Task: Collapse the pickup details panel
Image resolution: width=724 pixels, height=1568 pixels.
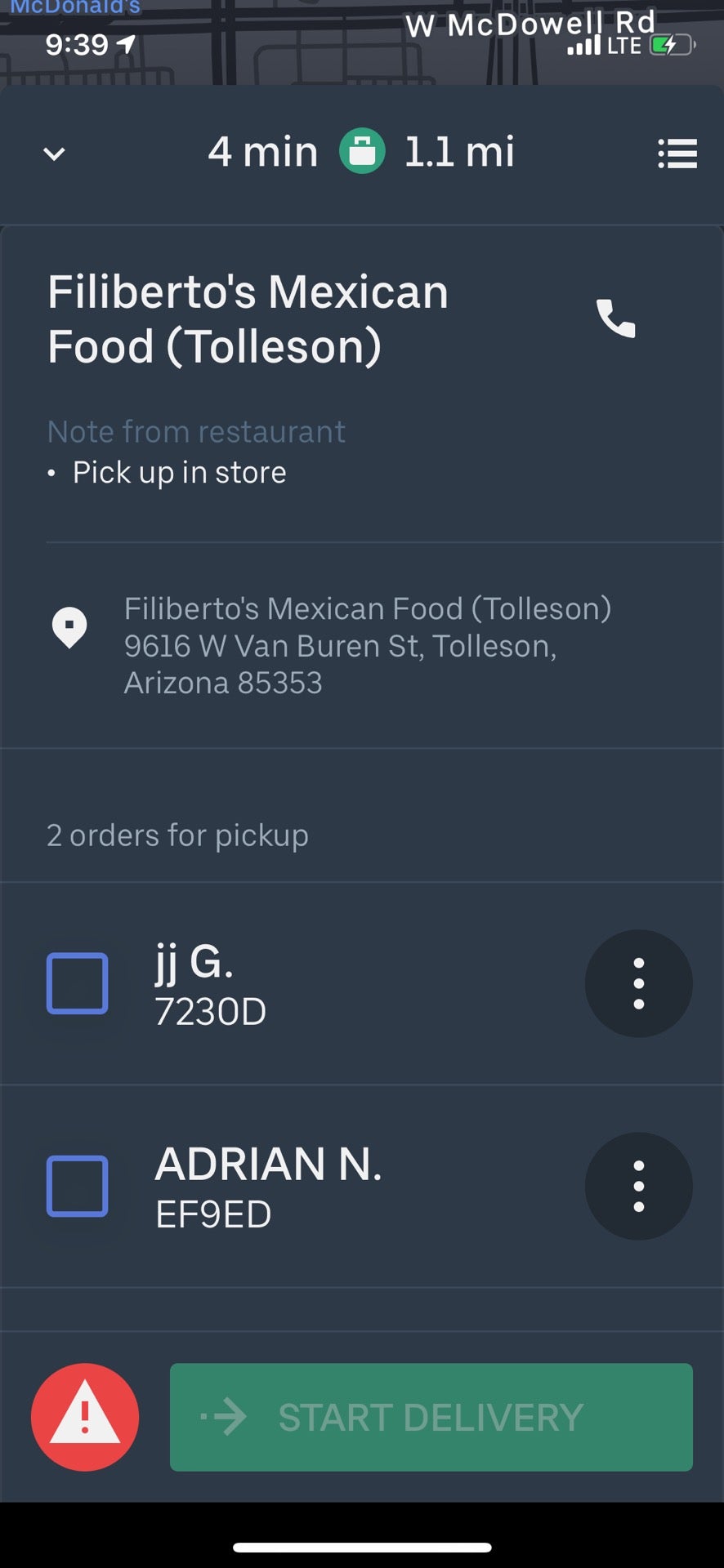Action: tap(54, 154)
